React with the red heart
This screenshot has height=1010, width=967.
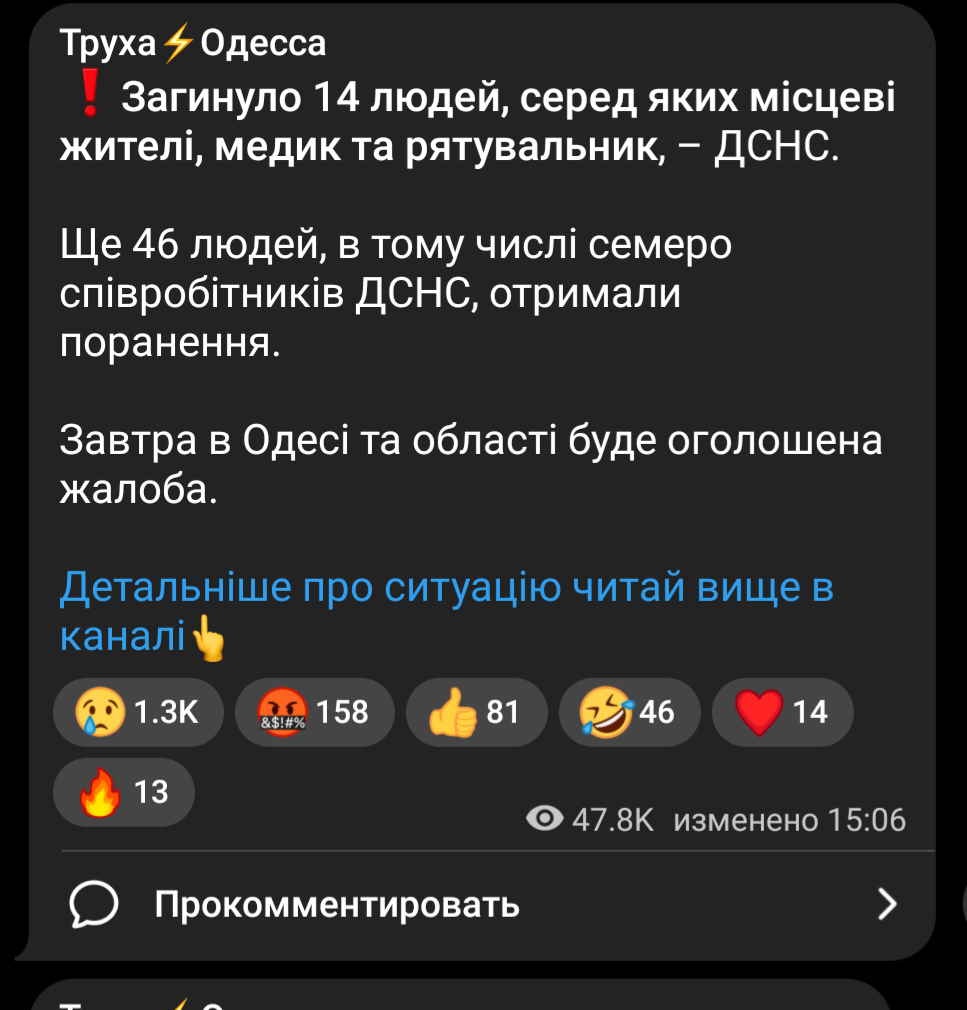pos(783,712)
